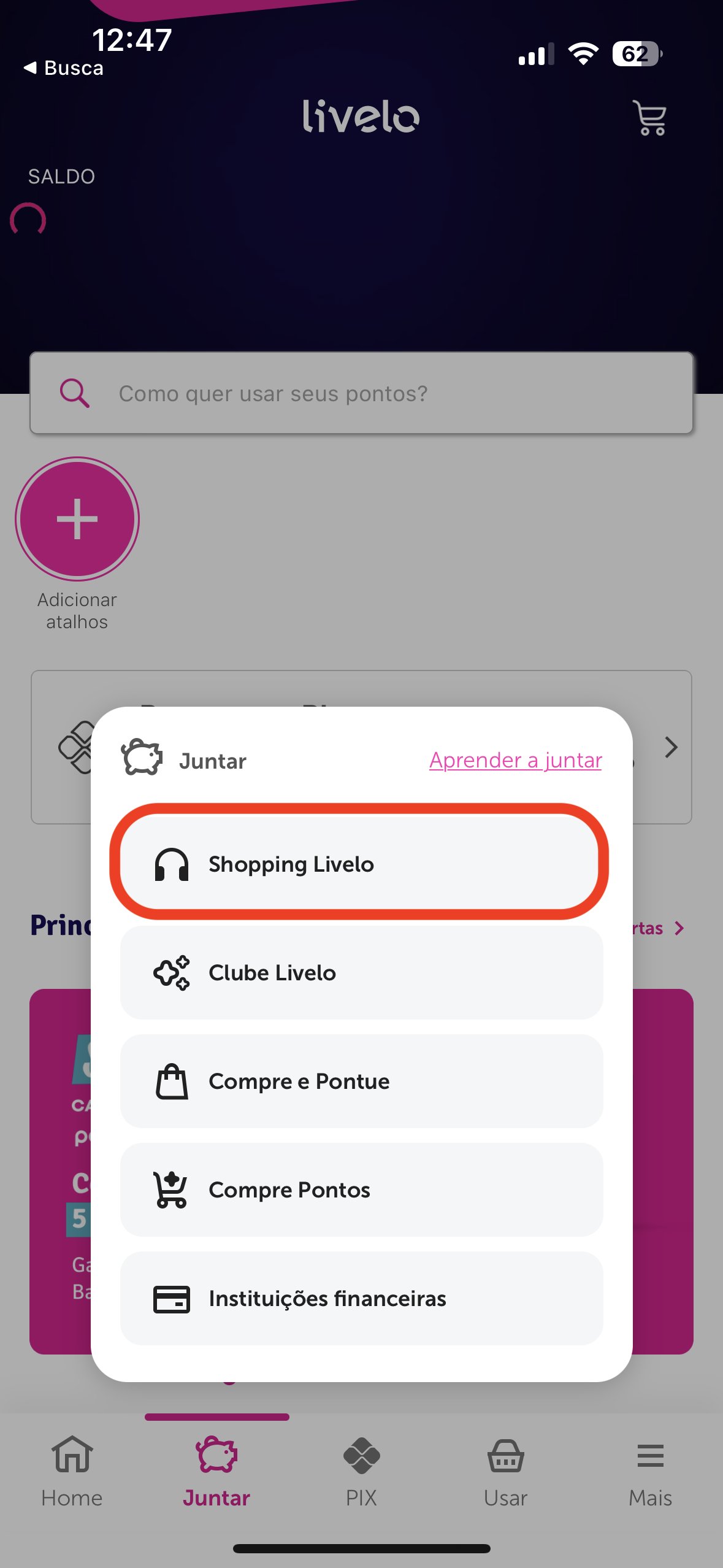
Task: Choose Compre Pontos
Action: [x=361, y=1189]
